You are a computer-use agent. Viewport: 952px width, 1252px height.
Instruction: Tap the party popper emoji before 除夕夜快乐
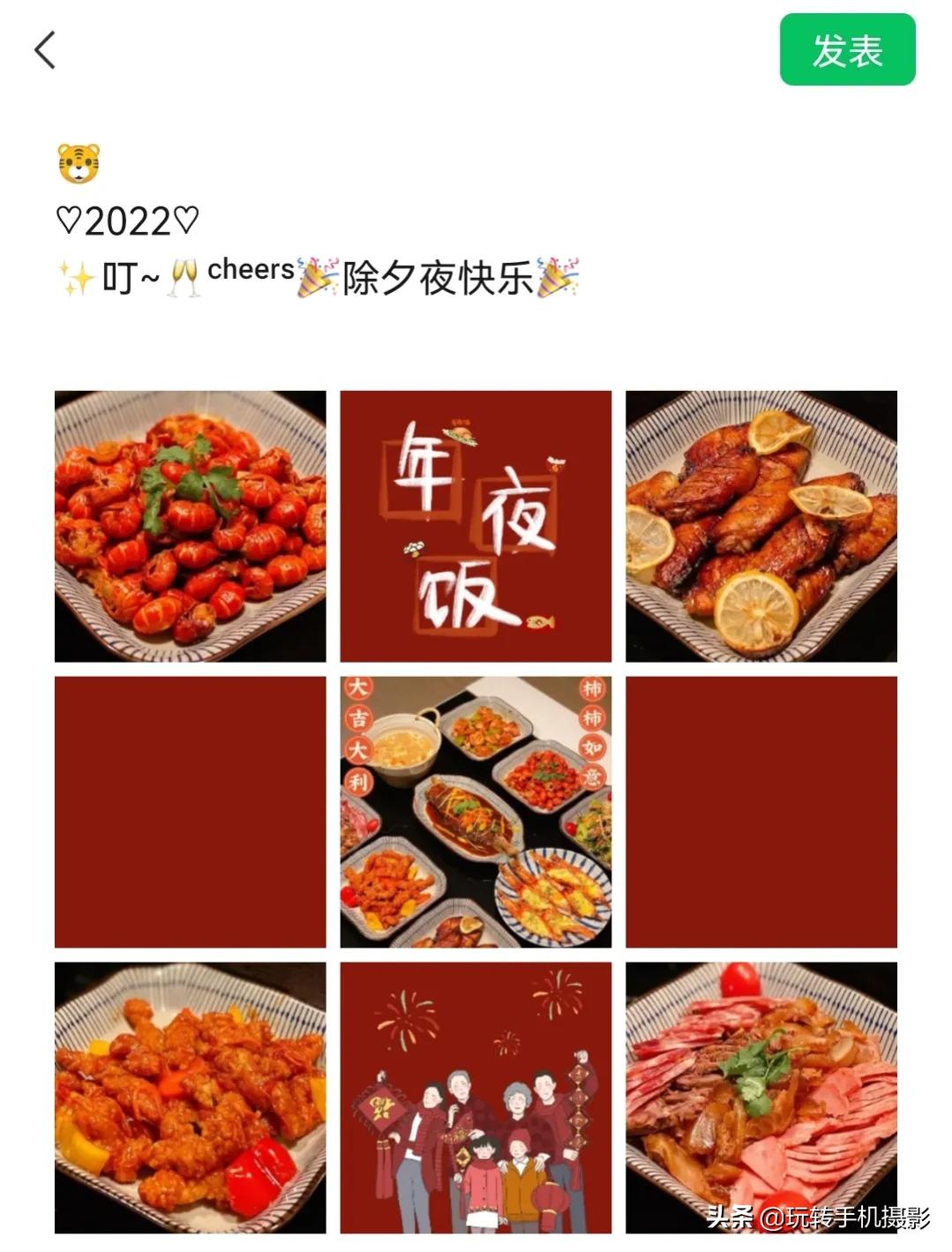(x=312, y=275)
